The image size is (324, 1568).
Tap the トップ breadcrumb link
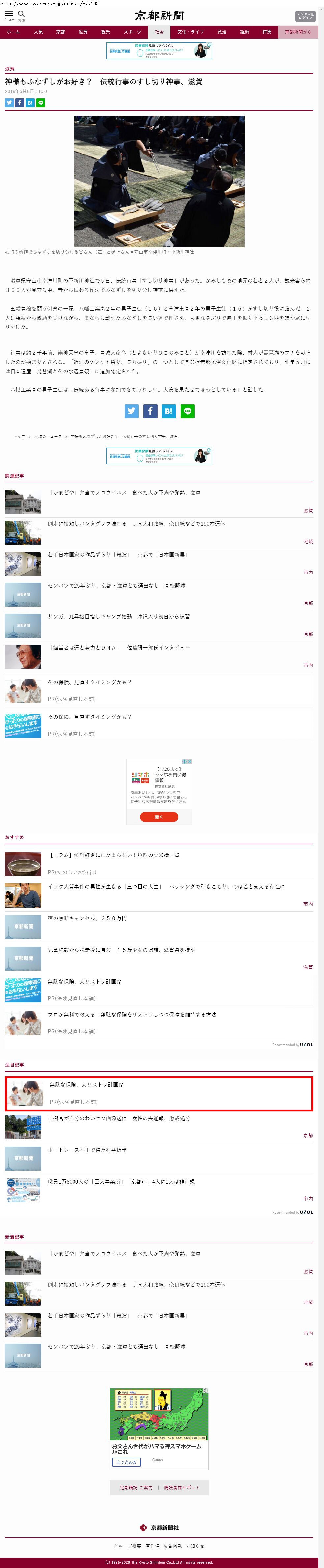click(20, 436)
